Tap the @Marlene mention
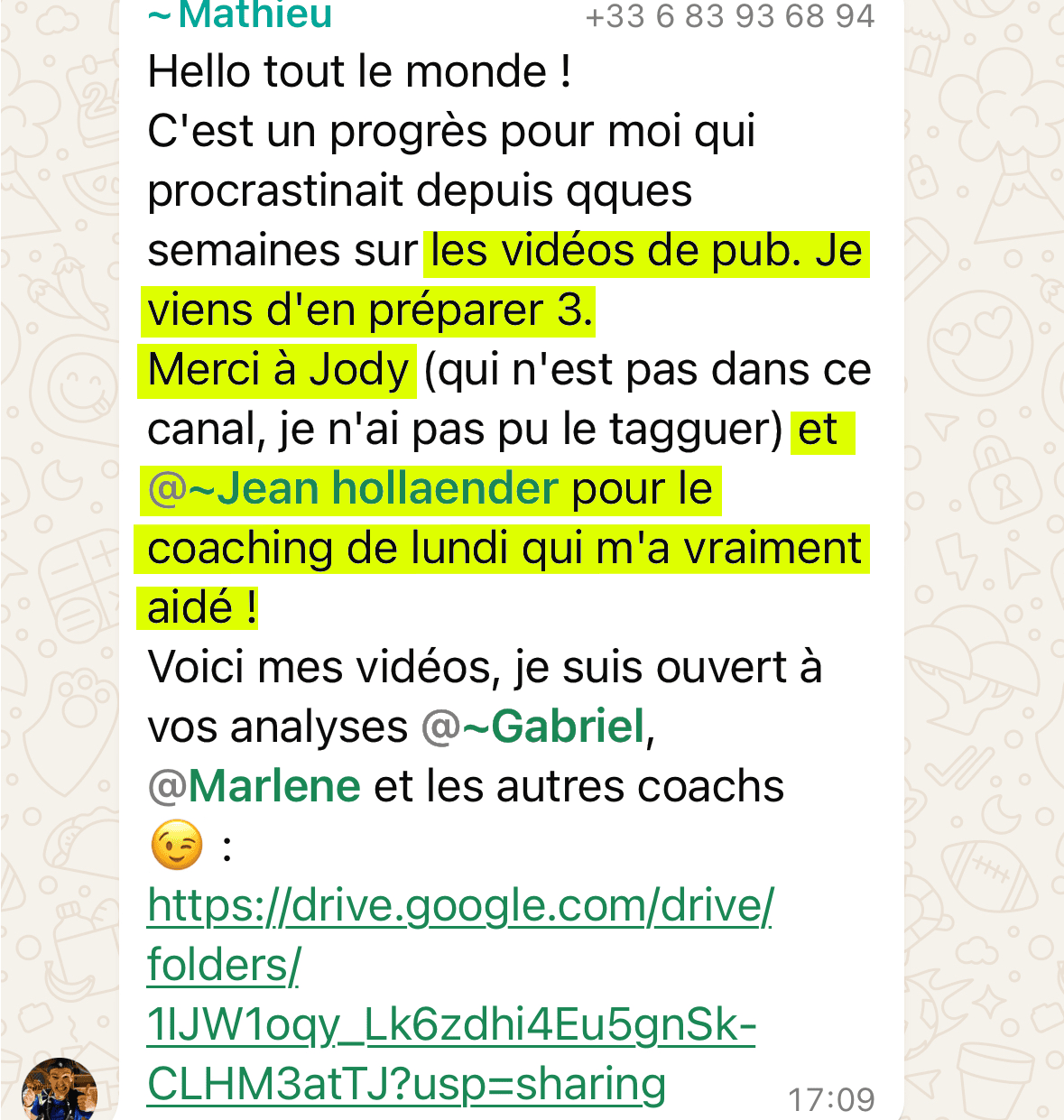The image size is (1064, 1120). [x=254, y=786]
